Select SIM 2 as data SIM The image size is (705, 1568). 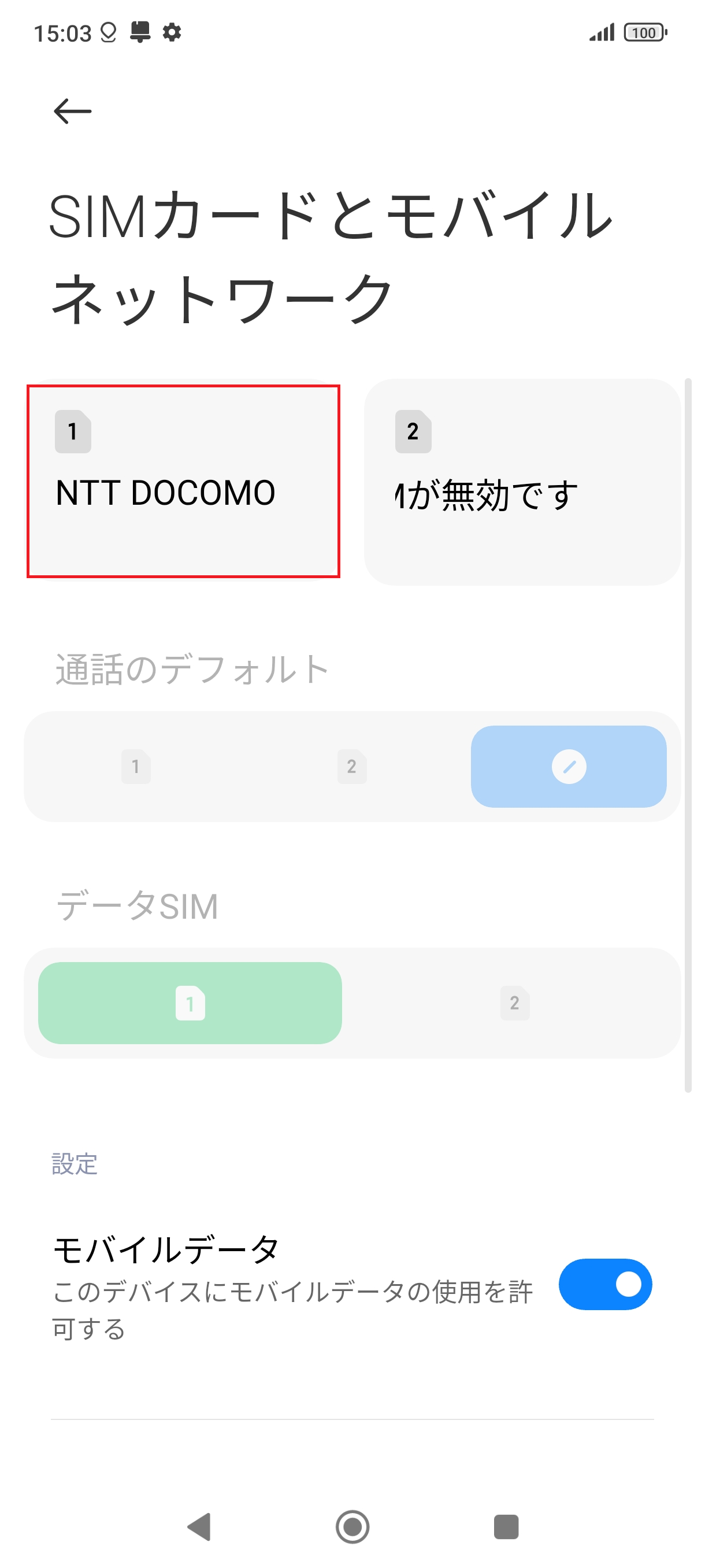click(x=515, y=1004)
